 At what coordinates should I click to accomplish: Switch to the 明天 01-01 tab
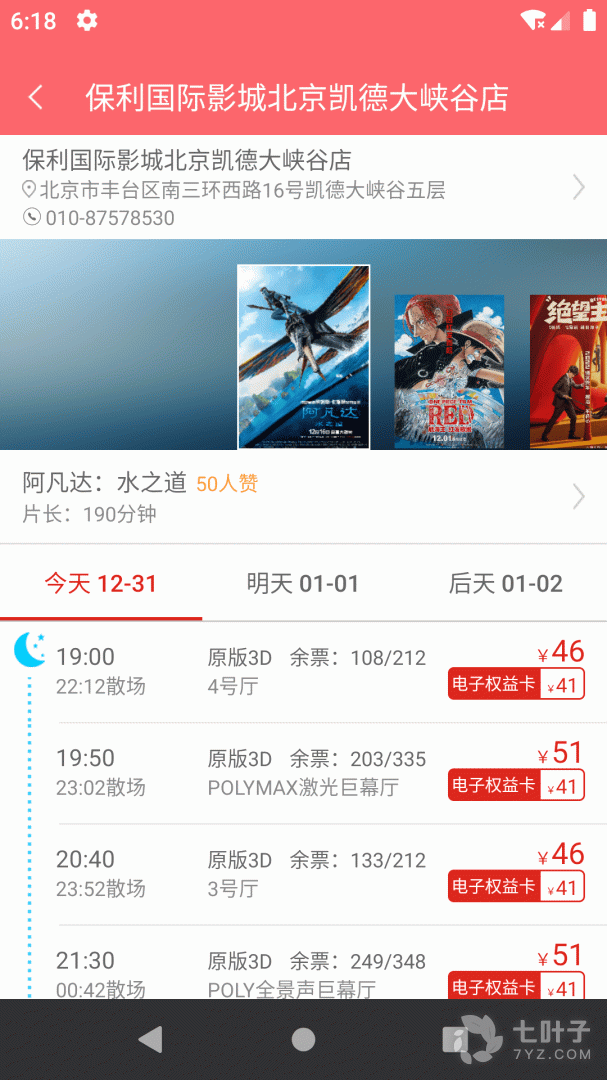coord(302,584)
